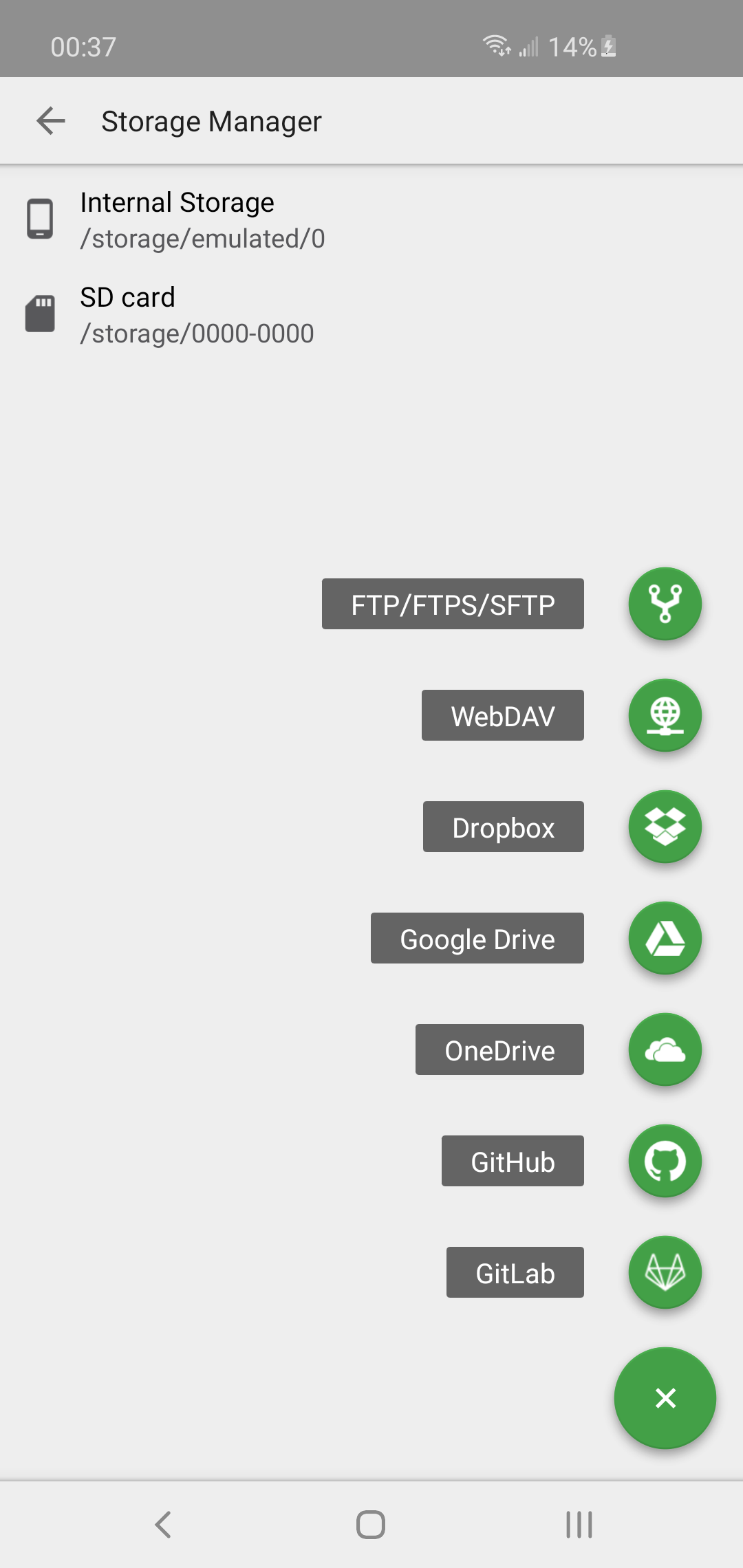Go back from Storage Manager

51,121
